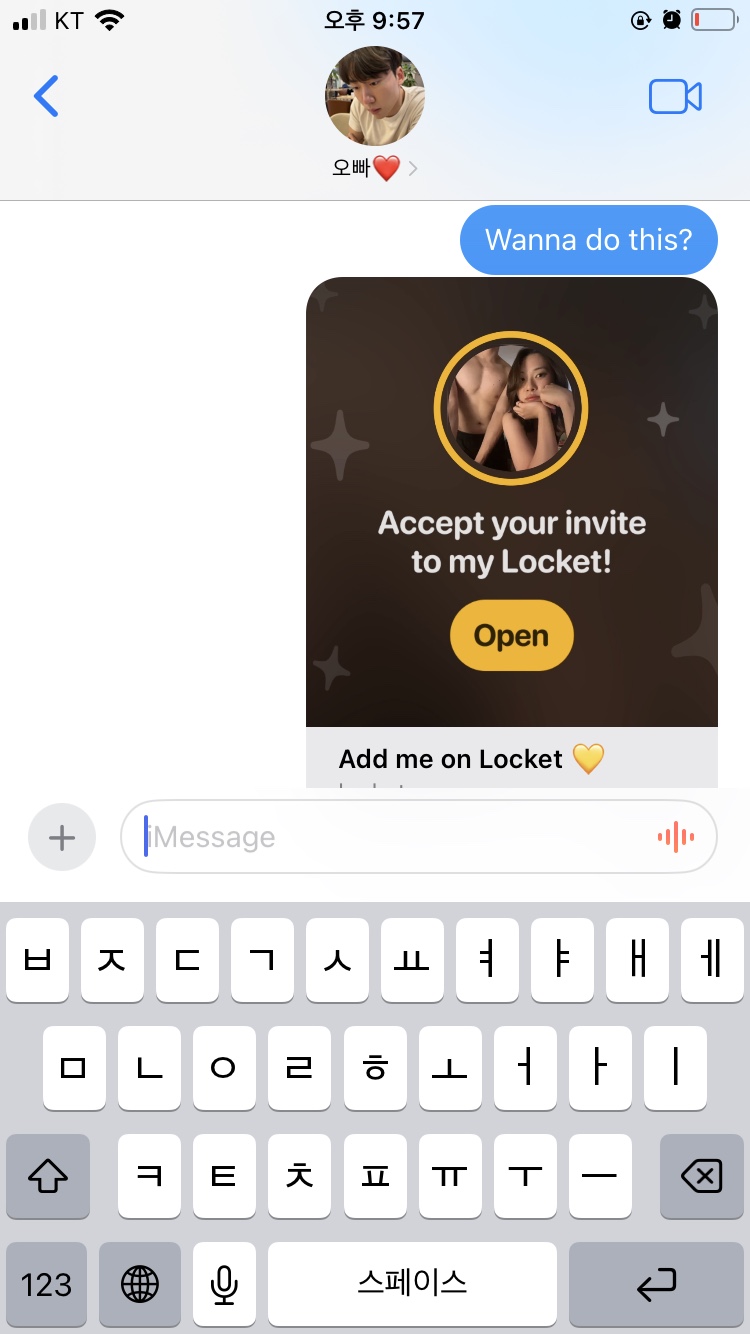Open the Locket invite card
Viewport: 750px width, 1334px height.
click(x=511, y=635)
